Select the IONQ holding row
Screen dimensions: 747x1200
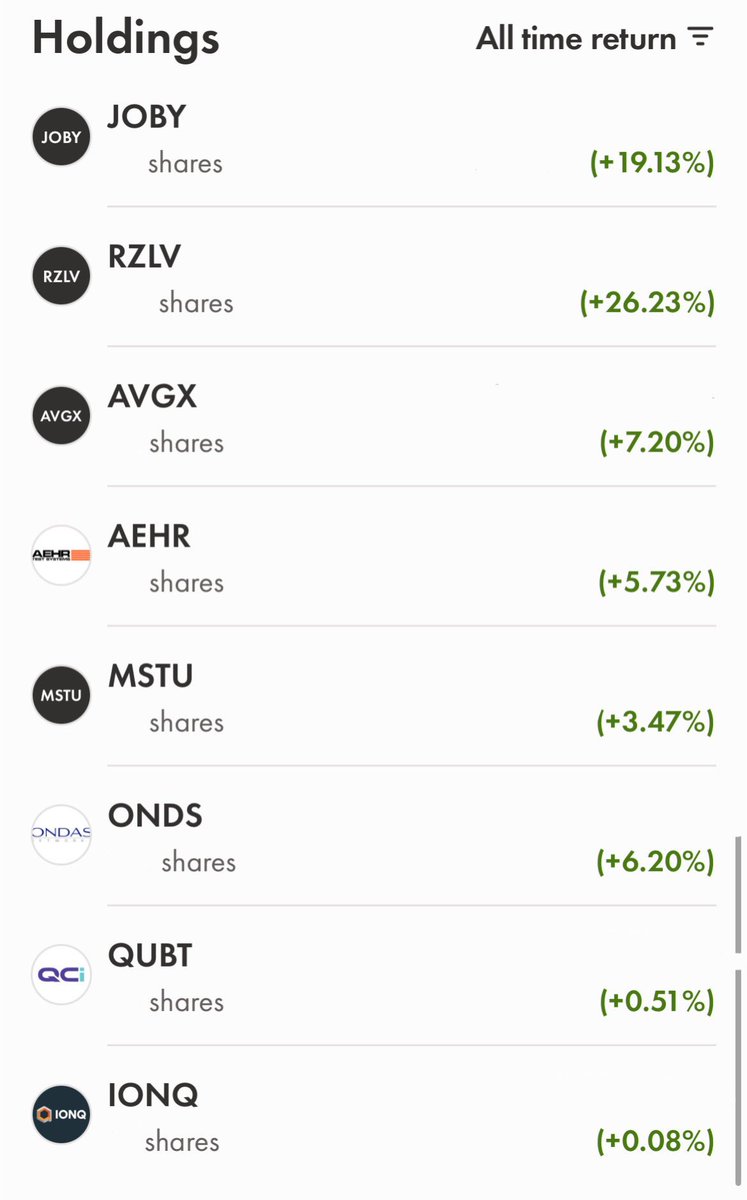click(373, 1117)
